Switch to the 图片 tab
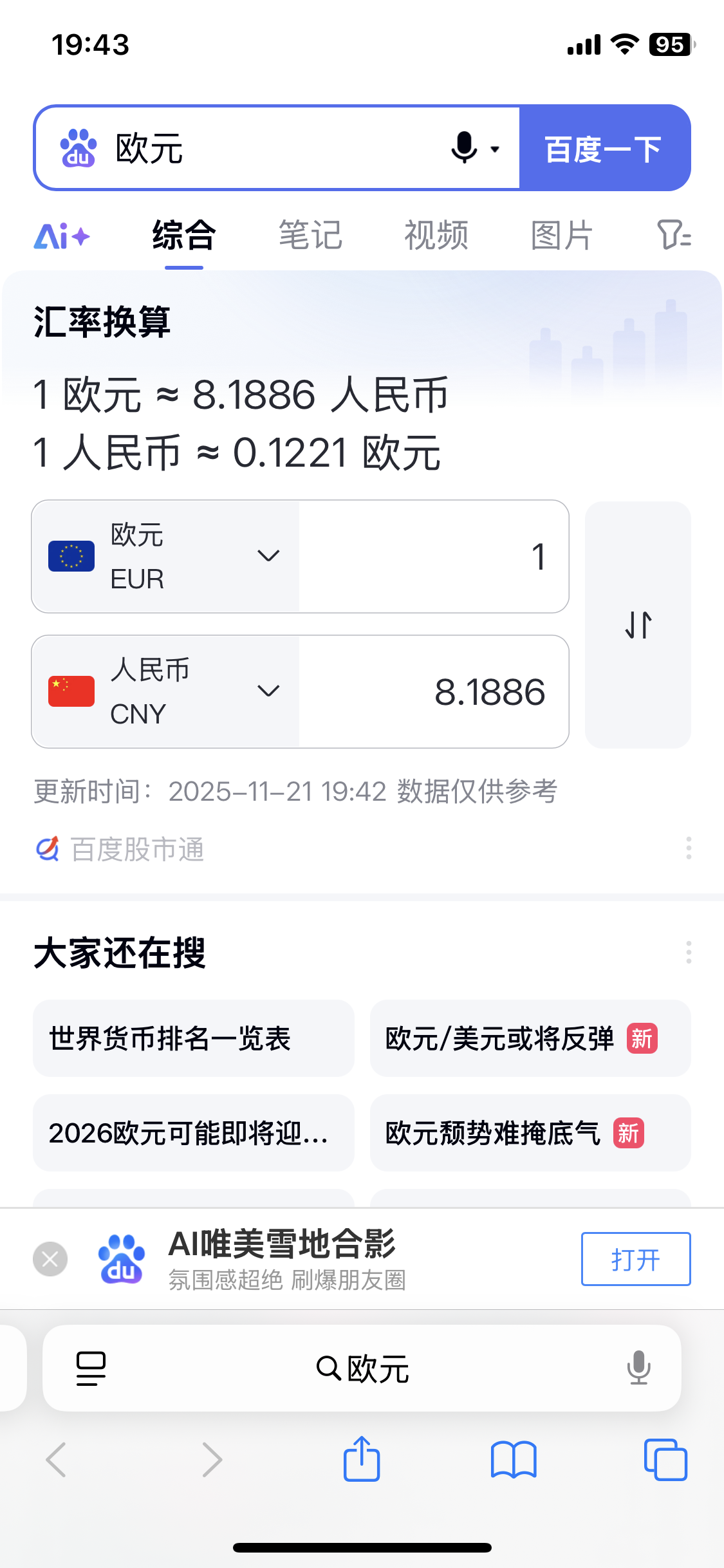Viewport: 724px width, 1568px height. (x=561, y=236)
